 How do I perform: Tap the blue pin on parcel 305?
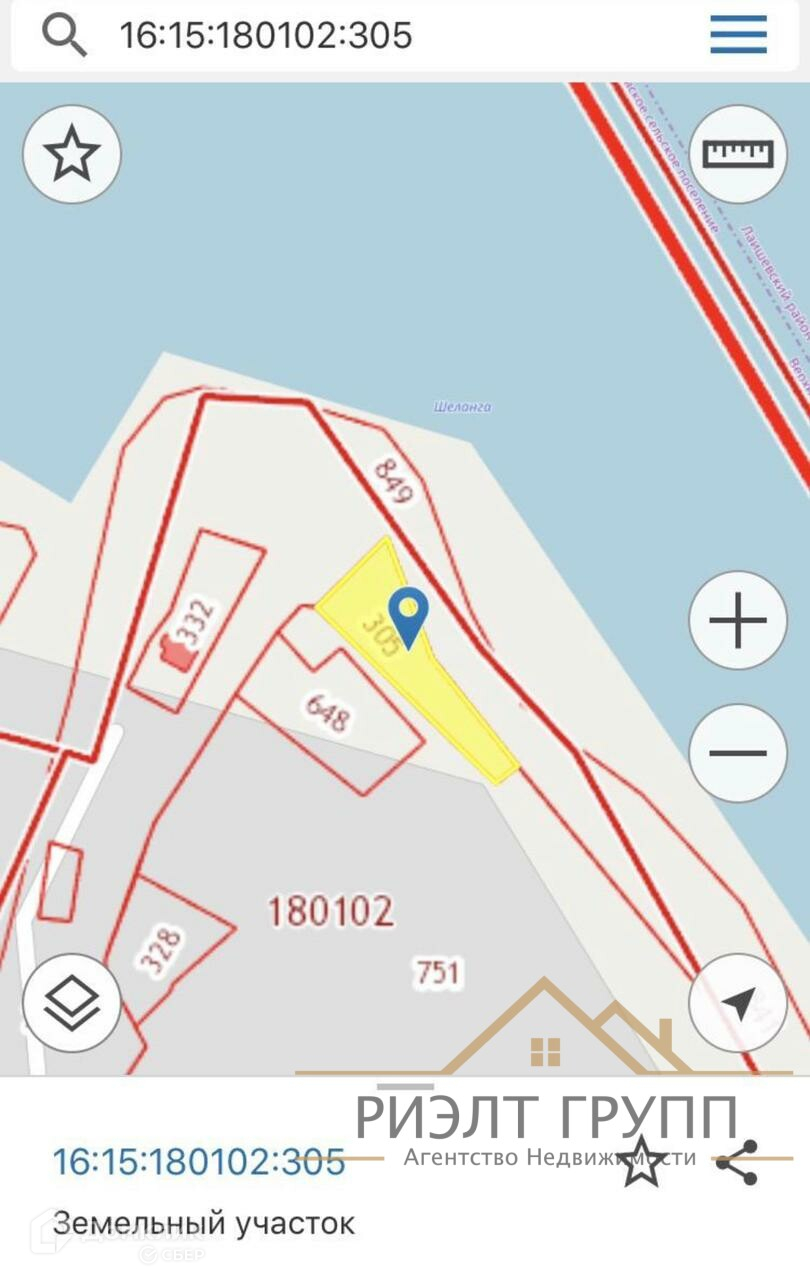click(408, 614)
